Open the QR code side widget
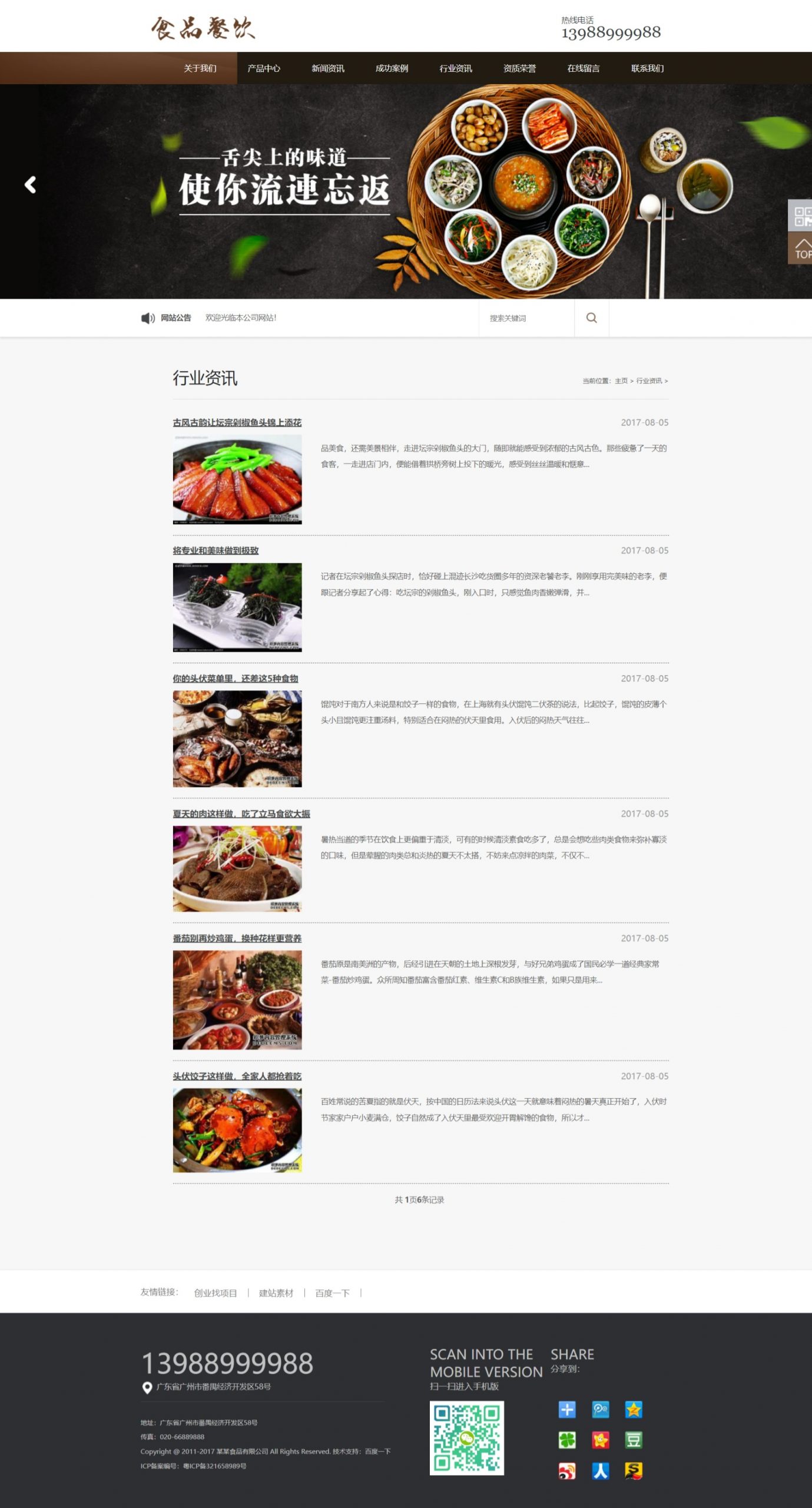The image size is (812, 1508). click(x=801, y=216)
